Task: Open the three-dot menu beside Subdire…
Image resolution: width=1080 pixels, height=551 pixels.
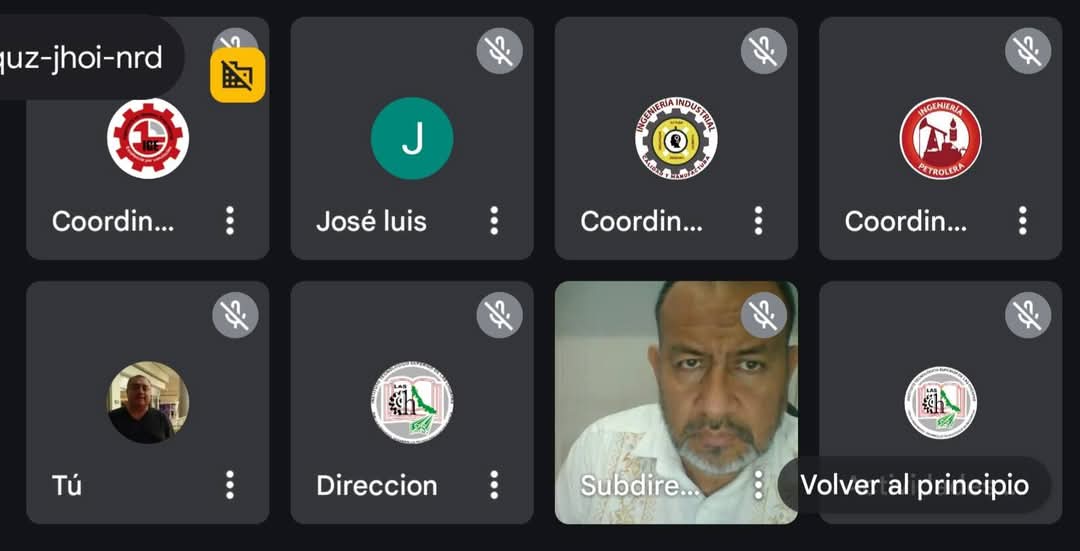Action: click(757, 485)
